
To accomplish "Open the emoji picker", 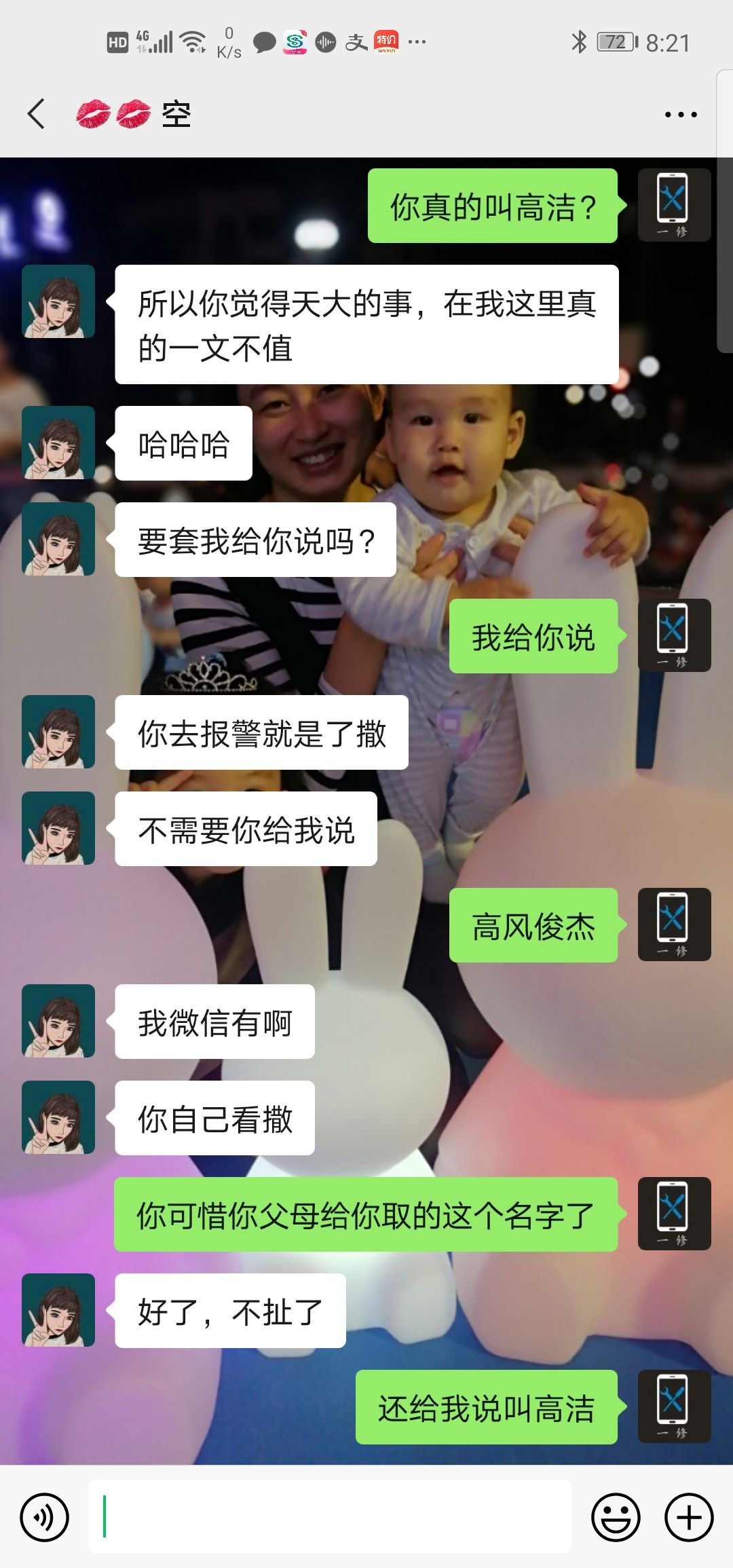I will (x=616, y=1517).
